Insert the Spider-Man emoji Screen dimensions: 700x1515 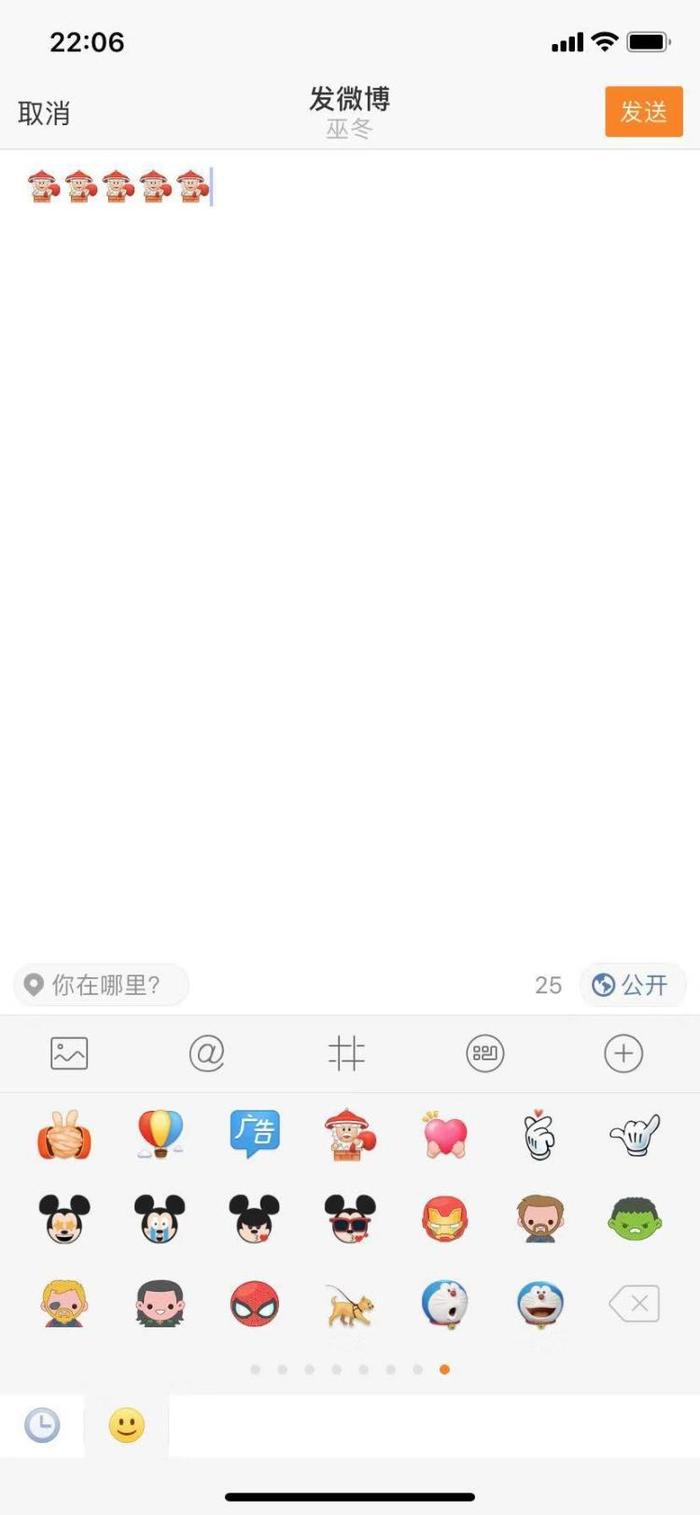(255, 1304)
